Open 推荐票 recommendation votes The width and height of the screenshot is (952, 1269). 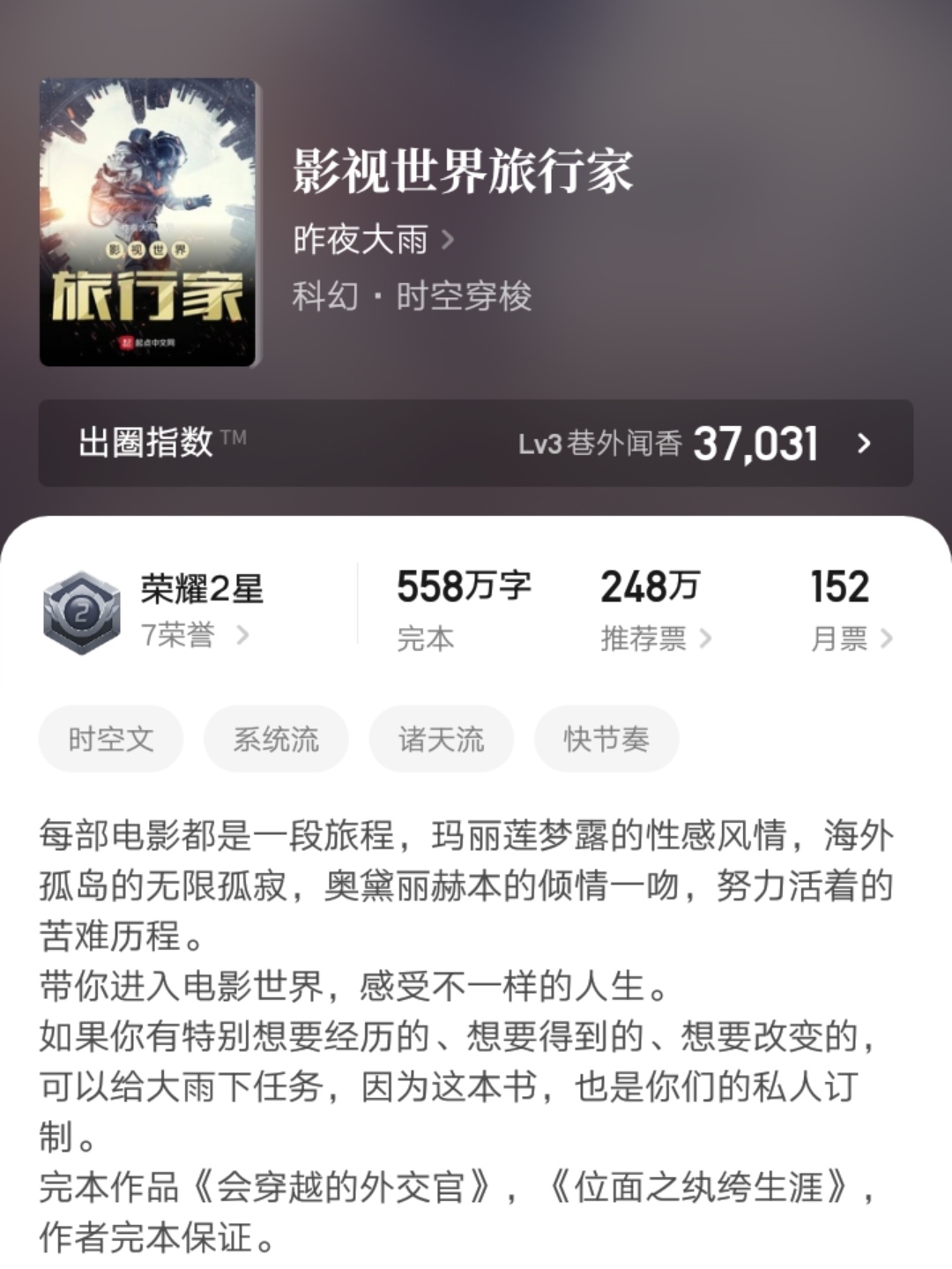click(x=655, y=638)
